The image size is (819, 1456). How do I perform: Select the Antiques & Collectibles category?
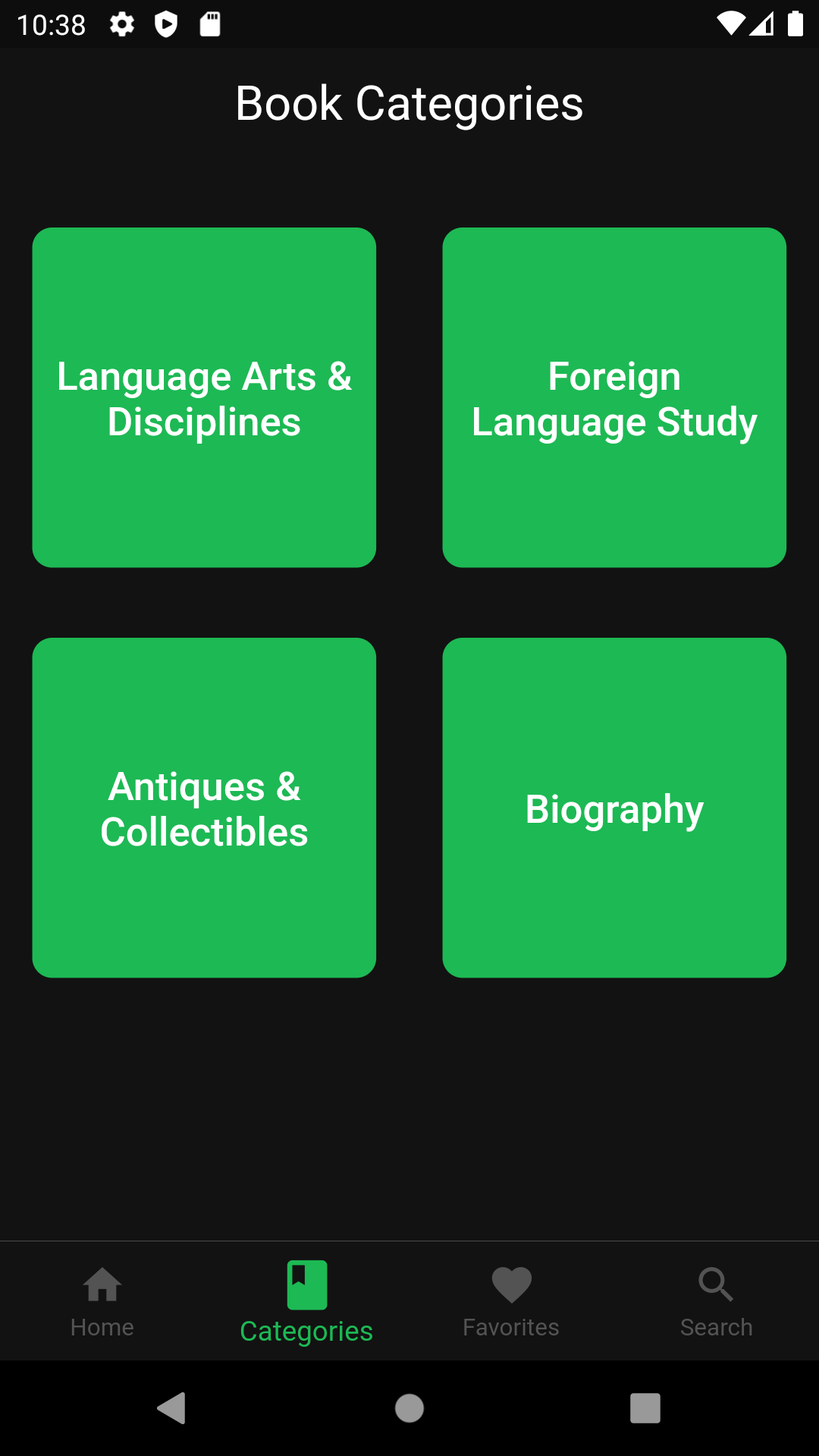click(x=204, y=808)
